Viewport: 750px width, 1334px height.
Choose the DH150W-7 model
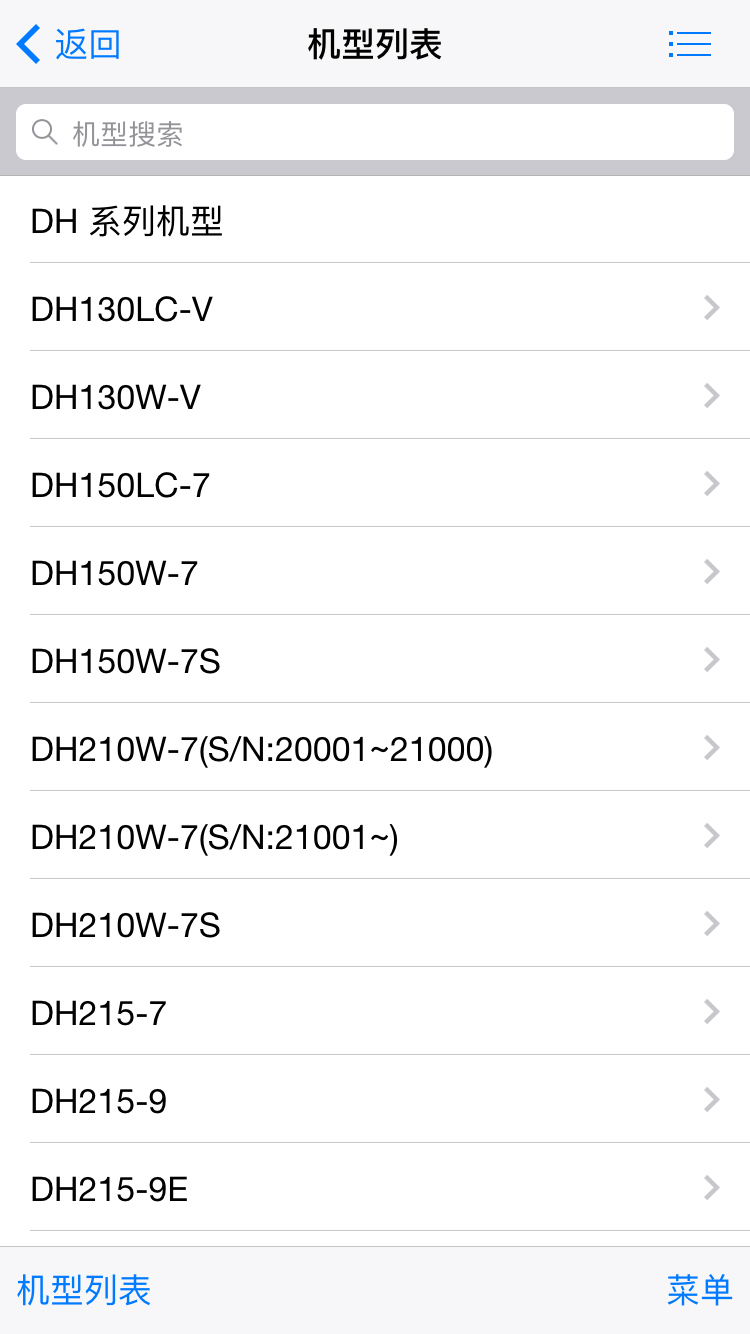pos(375,573)
